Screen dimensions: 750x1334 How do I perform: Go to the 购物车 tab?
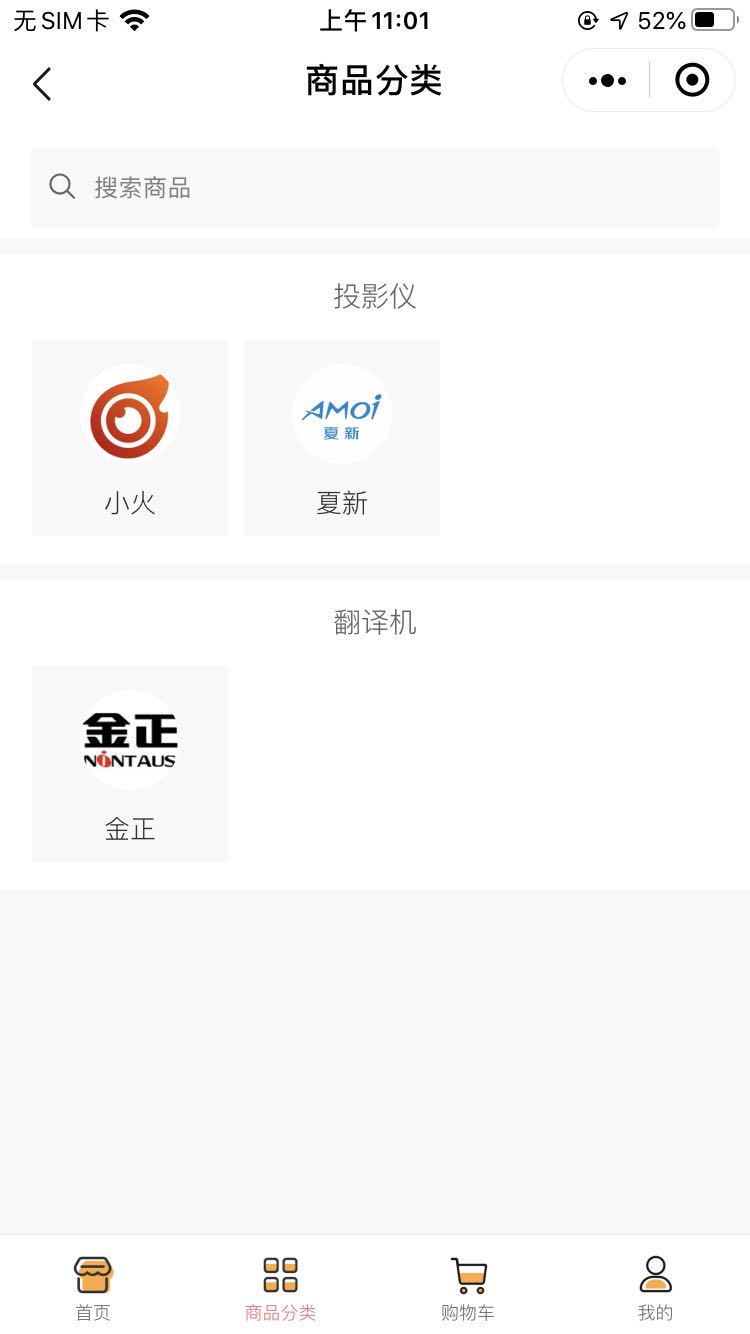coord(468,1289)
